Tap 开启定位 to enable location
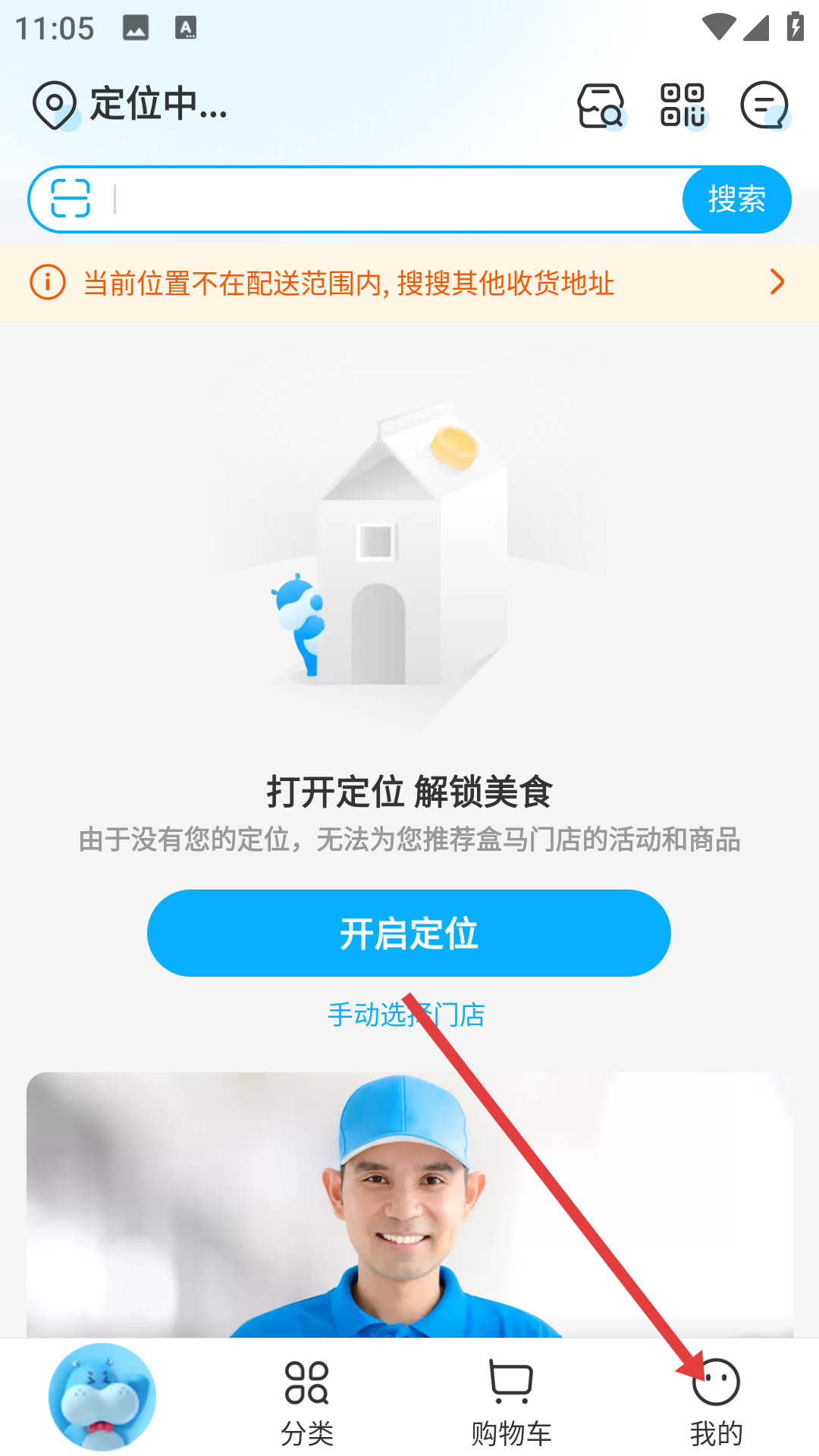The width and height of the screenshot is (819, 1456). click(409, 933)
